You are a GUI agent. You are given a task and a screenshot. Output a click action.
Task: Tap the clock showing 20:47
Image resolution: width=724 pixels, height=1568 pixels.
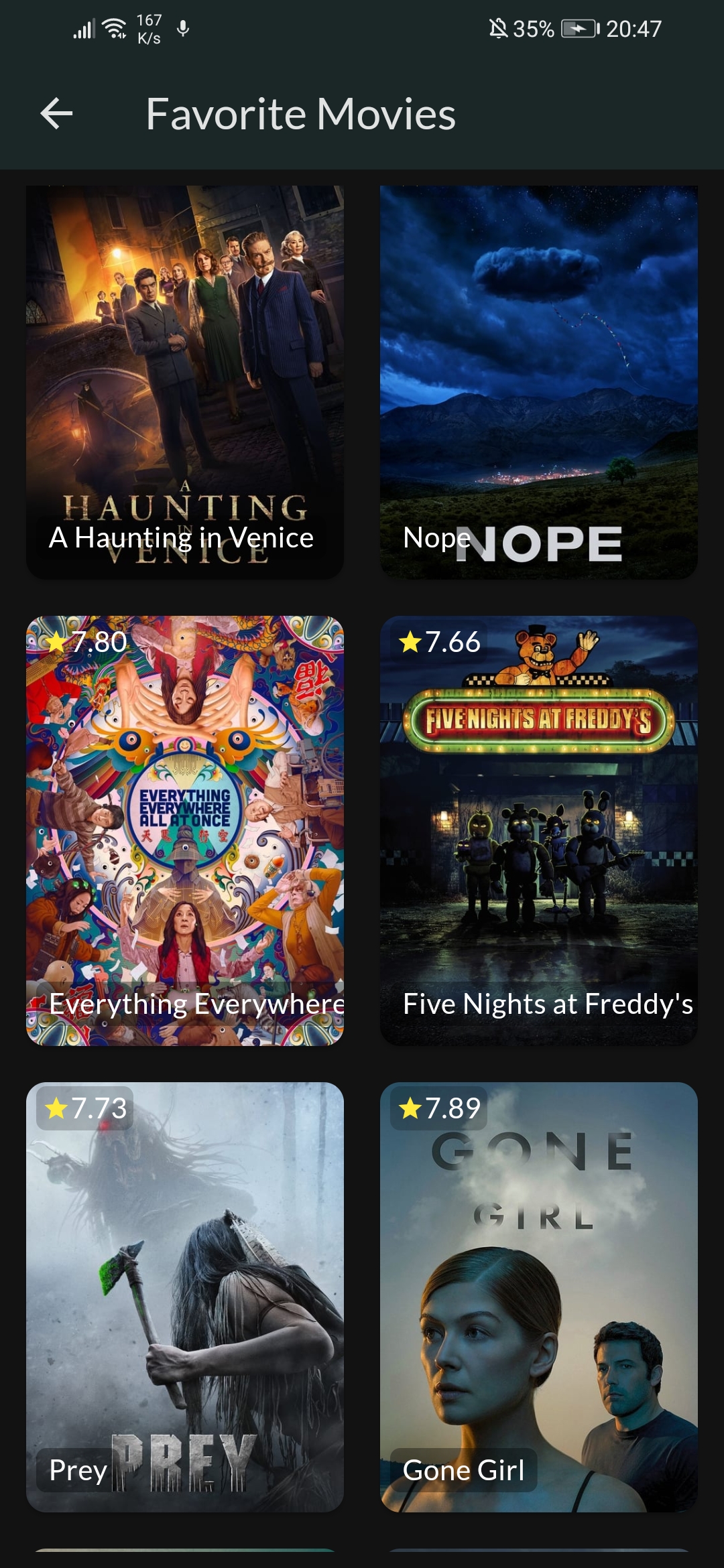pyautogui.click(x=633, y=29)
